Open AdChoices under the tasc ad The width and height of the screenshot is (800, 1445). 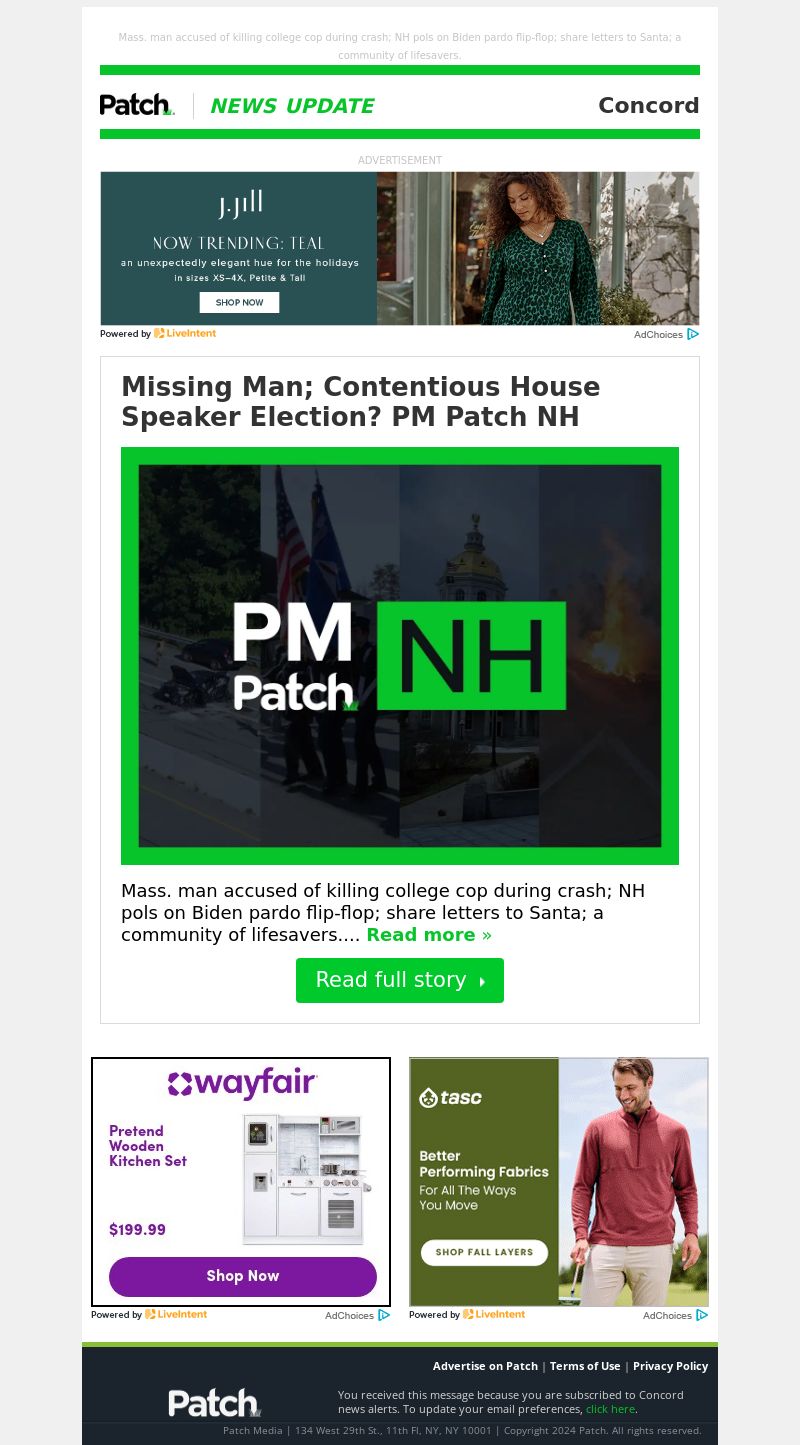point(675,1316)
